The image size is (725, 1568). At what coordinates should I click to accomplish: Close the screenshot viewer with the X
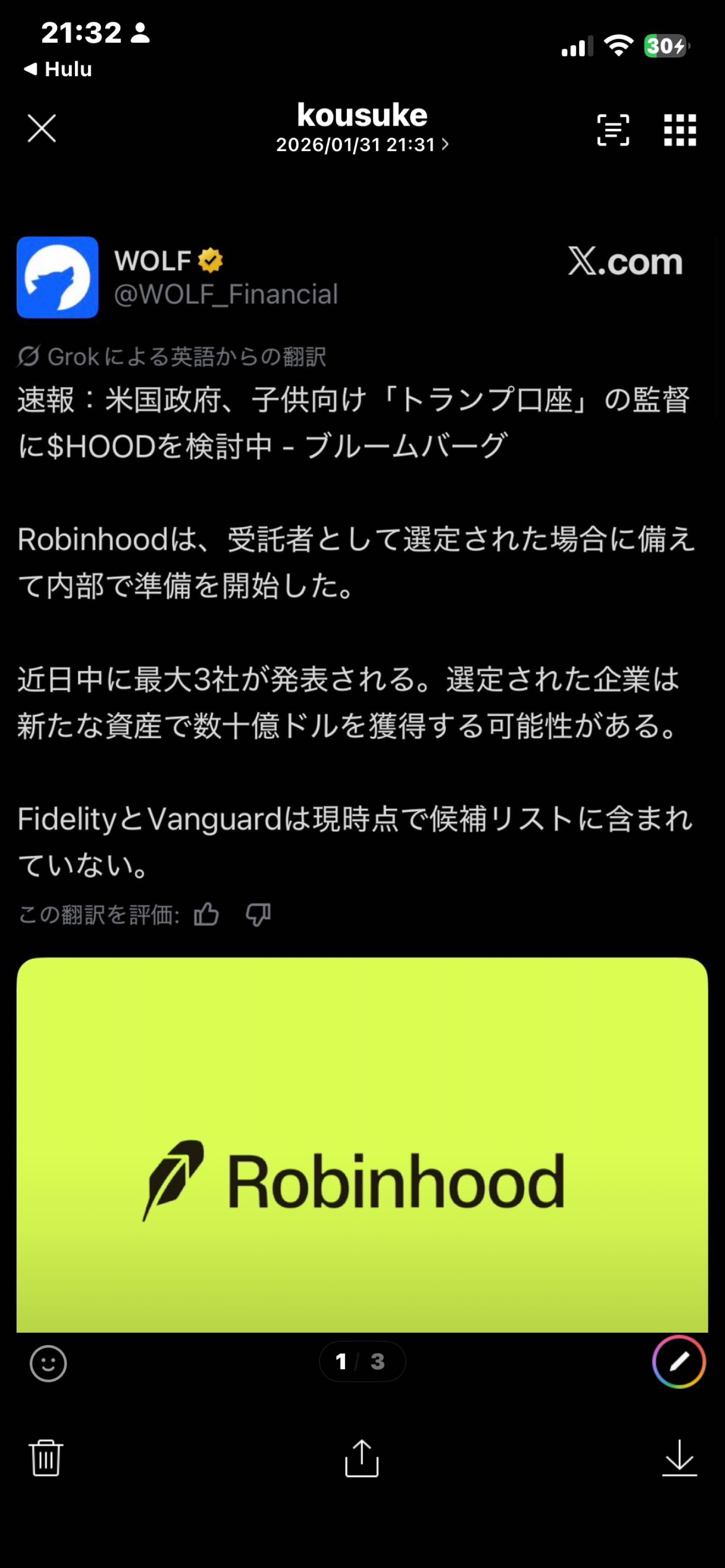tap(41, 129)
